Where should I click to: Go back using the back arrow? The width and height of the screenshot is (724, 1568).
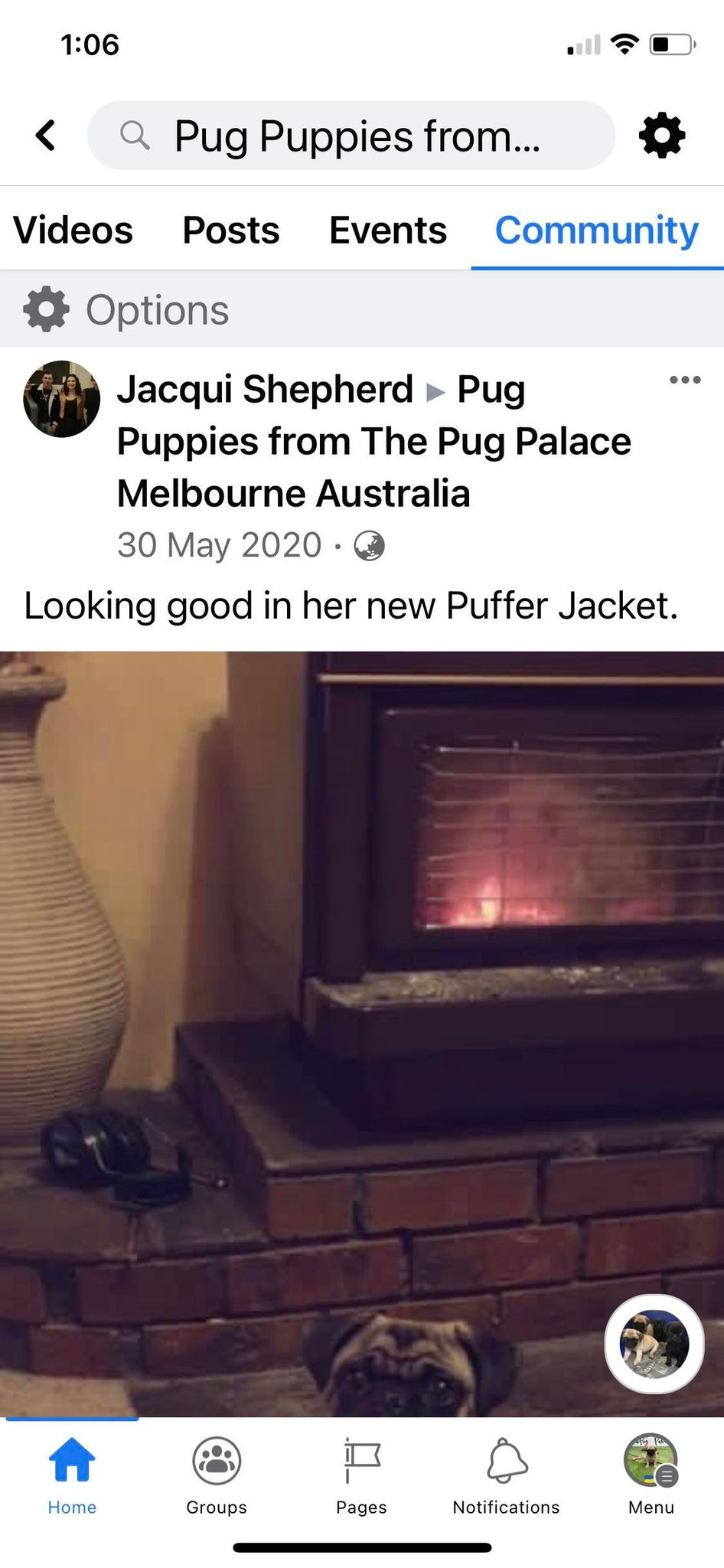[x=46, y=136]
